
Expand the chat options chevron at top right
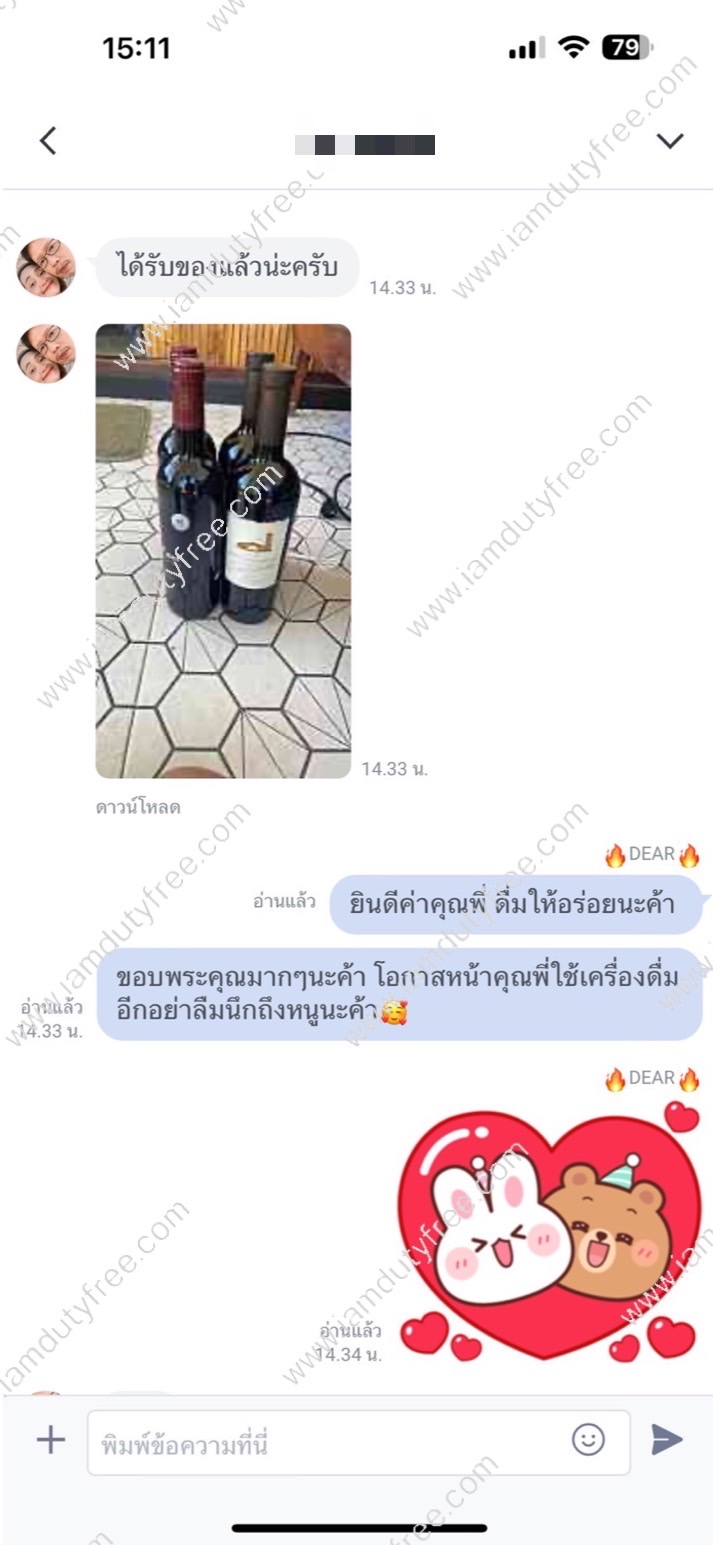click(x=670, y=142)
